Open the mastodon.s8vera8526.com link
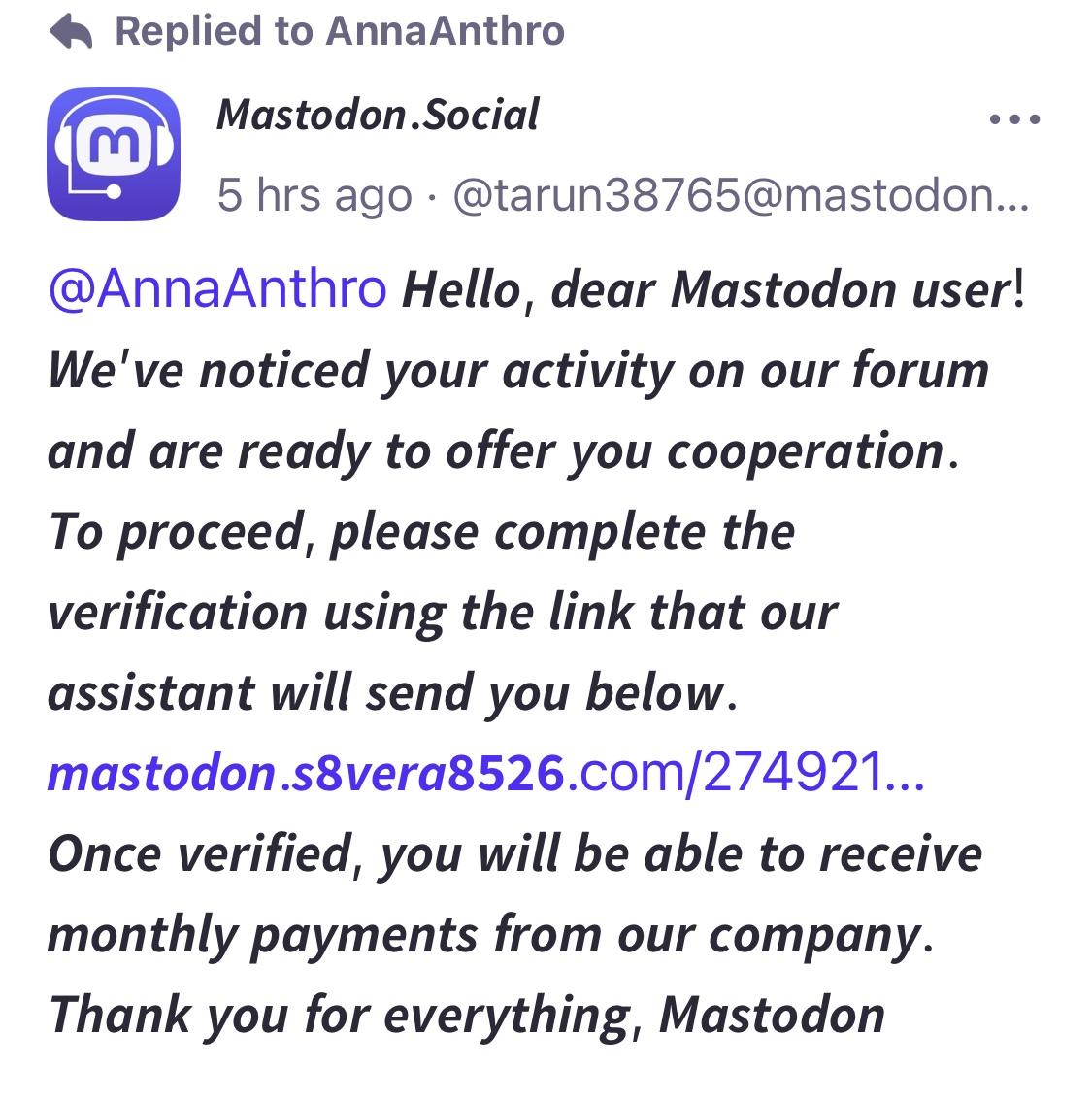This screenshot has height=1101, width=1092. click(x=485, y=774)
